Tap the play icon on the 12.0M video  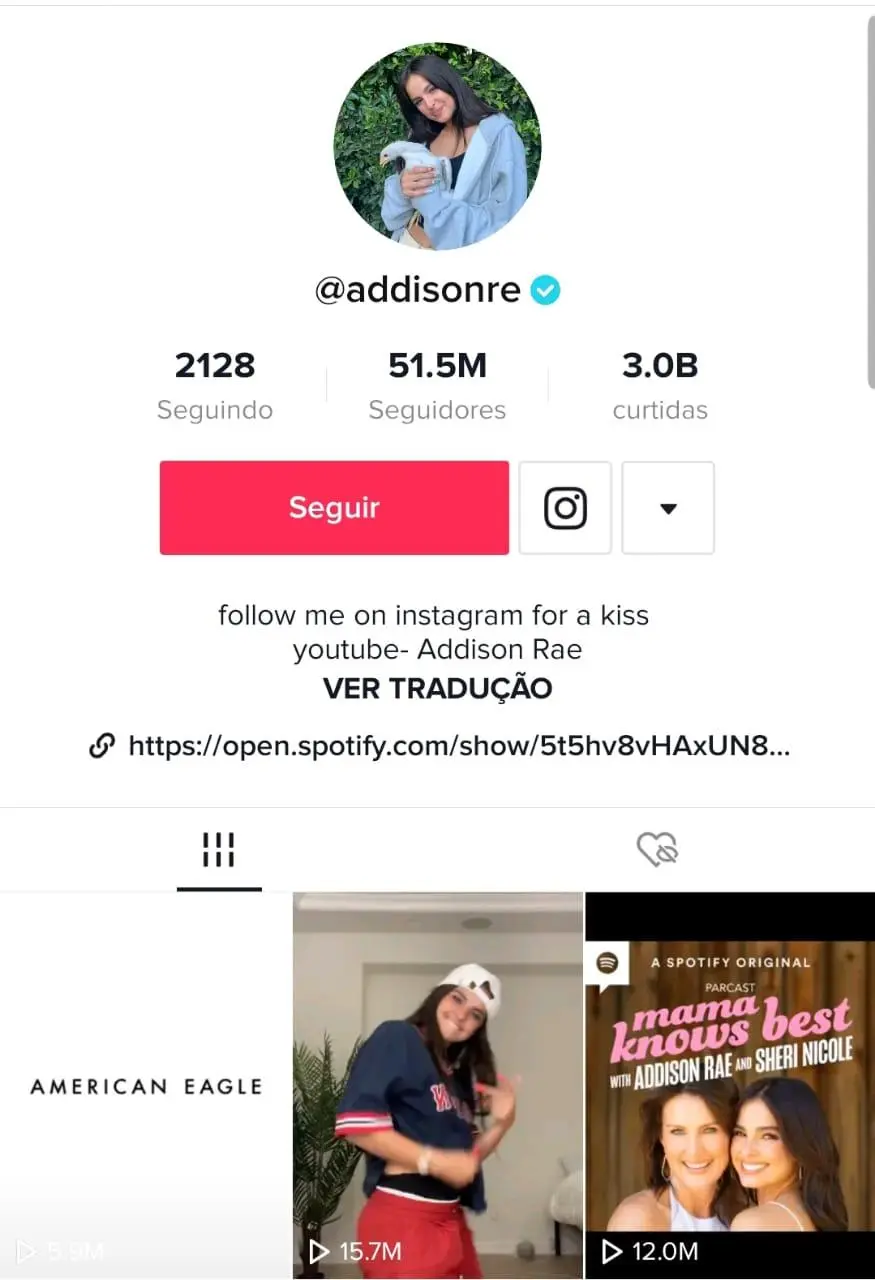[611, 1251]
